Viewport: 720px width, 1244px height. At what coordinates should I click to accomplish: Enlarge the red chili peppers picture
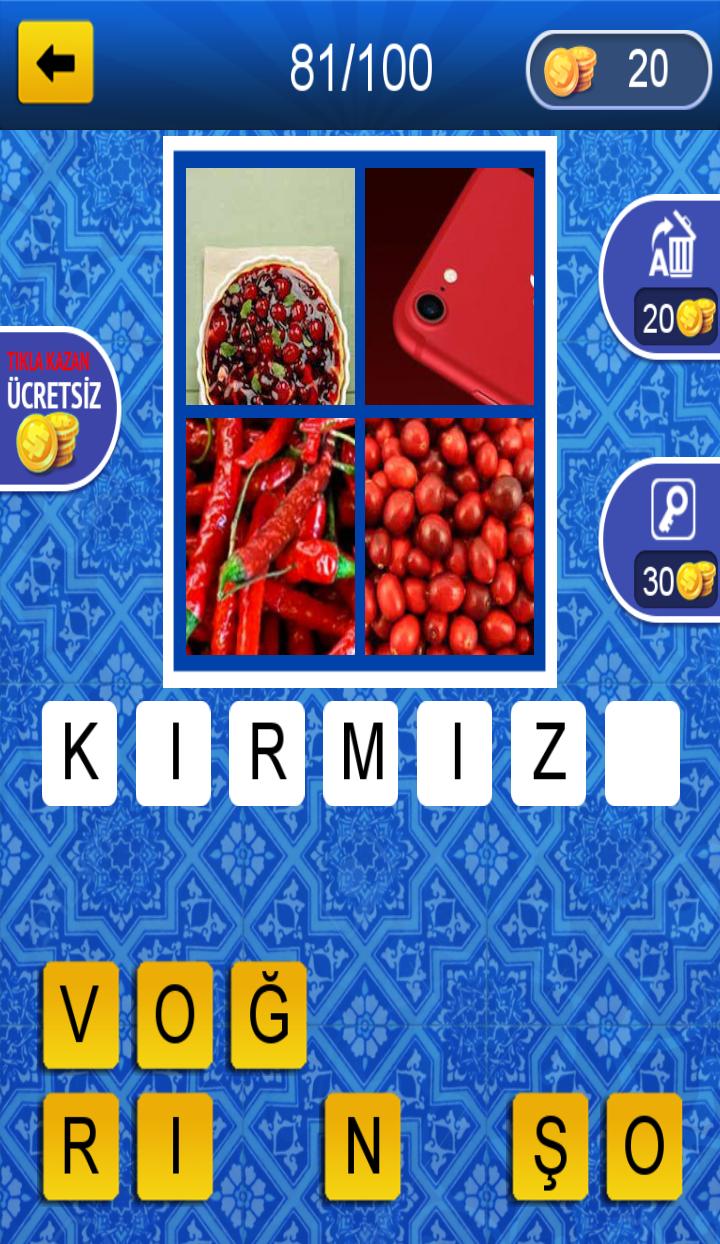point(270,536)
